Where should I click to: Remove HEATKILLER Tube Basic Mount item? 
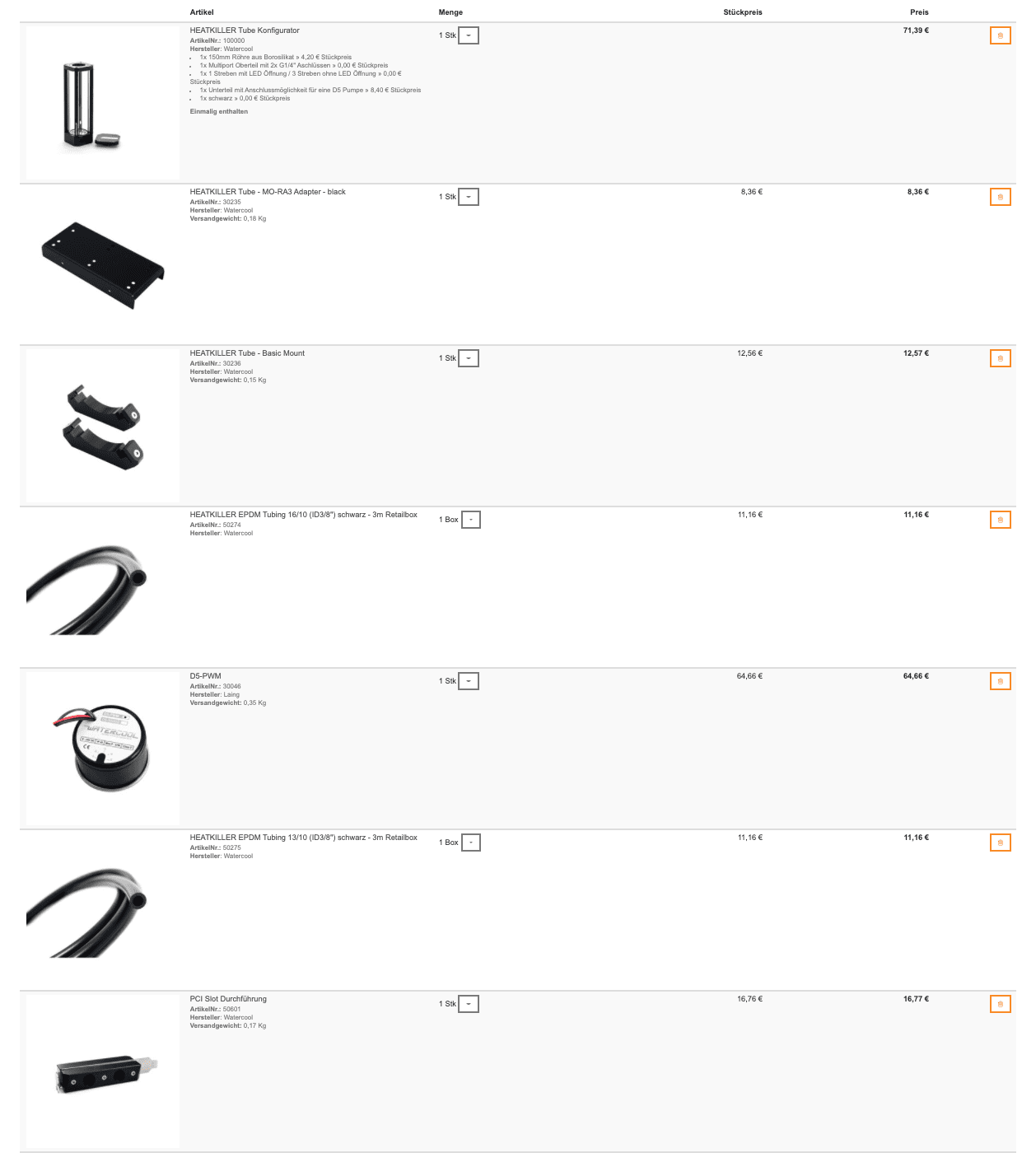tap(1000, 358)
